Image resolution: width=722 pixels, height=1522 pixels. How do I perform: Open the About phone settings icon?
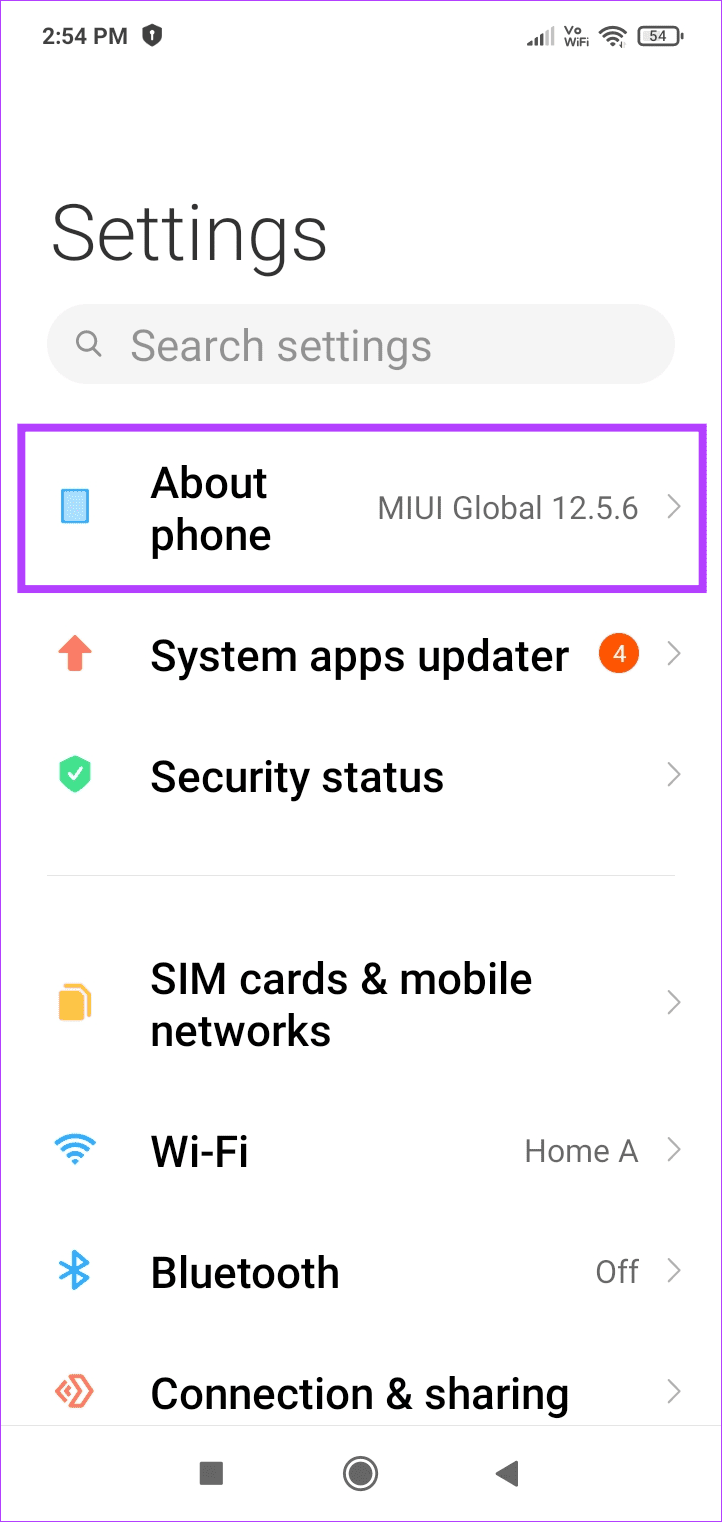74,508
